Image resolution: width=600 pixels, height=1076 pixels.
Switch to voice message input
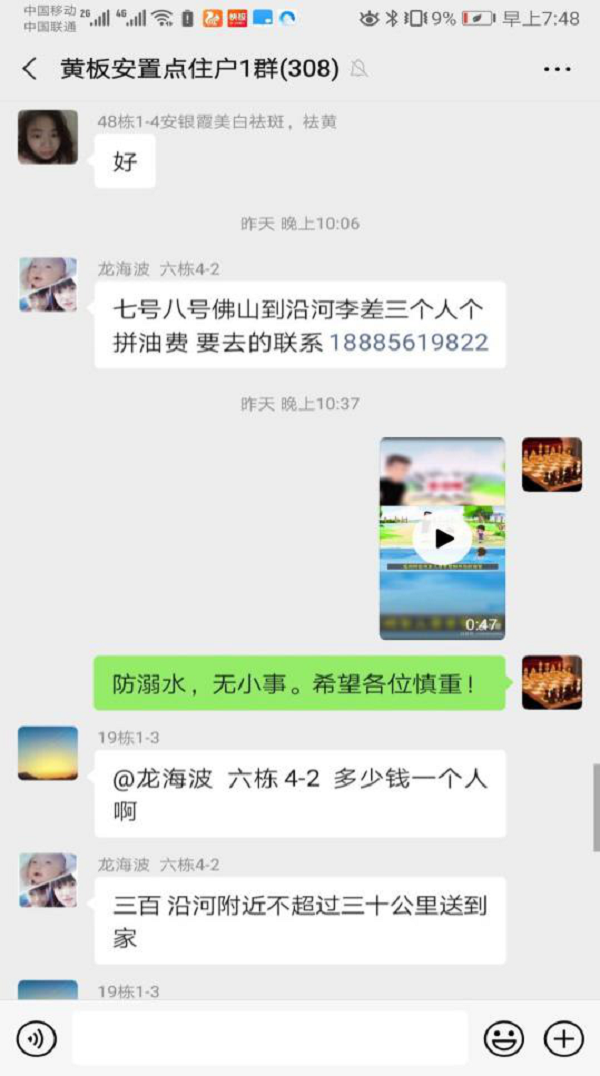(x=37, y=1039)
